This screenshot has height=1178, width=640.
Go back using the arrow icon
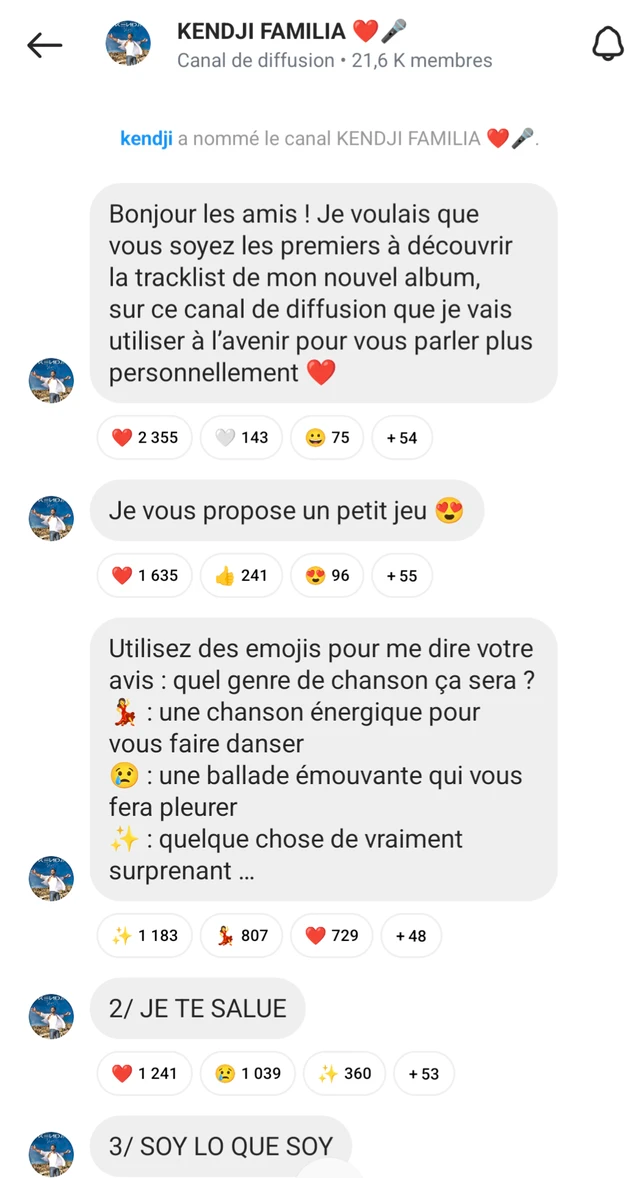tap(45, 45)
